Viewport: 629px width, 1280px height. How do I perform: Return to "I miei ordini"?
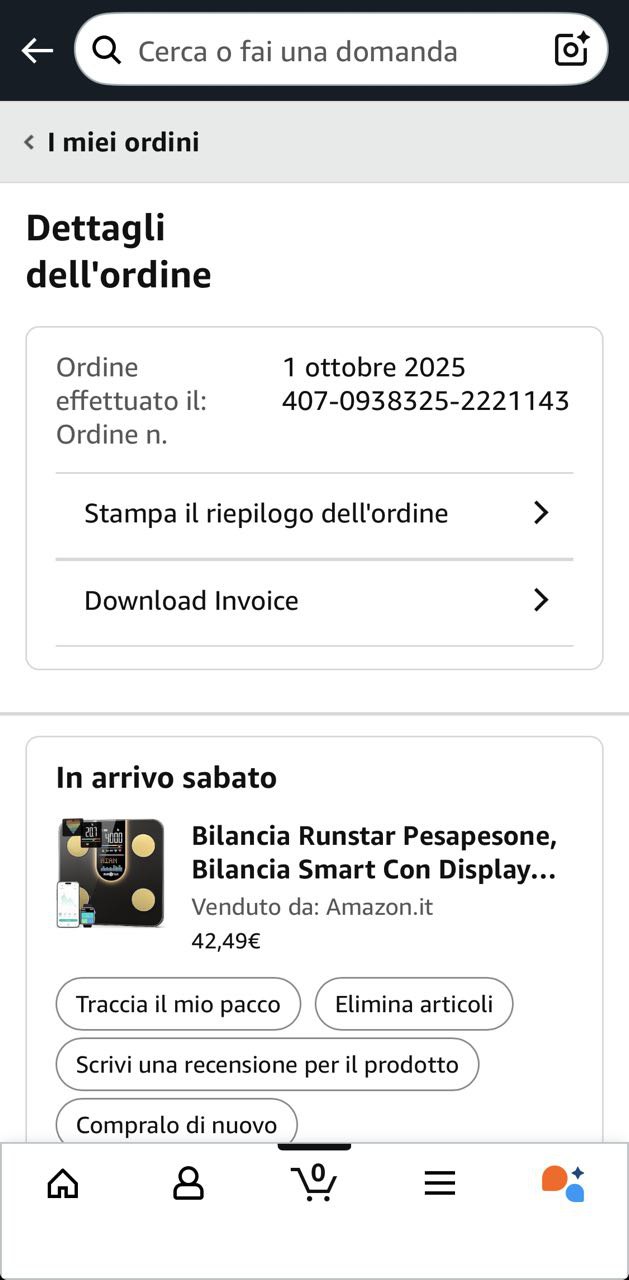112,142
